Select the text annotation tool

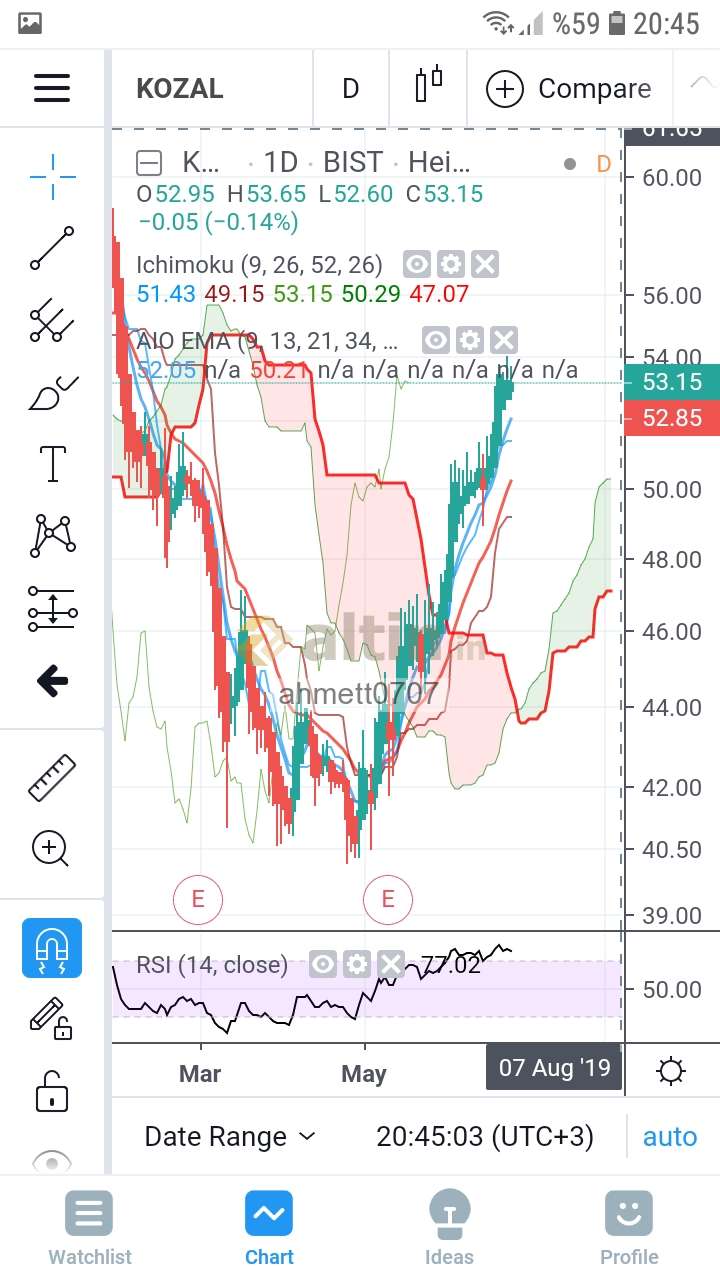52,463
